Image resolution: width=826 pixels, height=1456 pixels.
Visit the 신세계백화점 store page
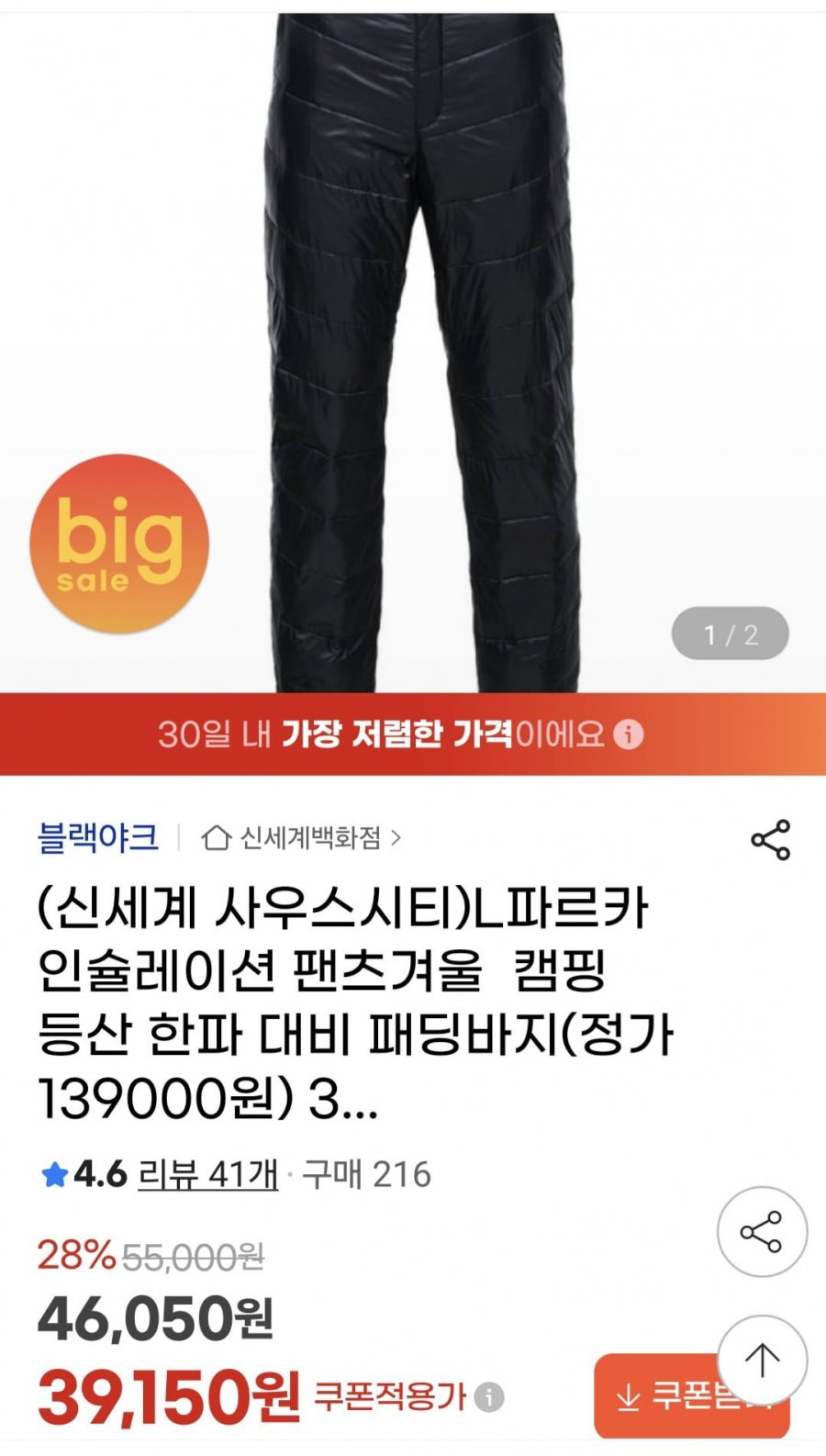[x=303, y=837]
